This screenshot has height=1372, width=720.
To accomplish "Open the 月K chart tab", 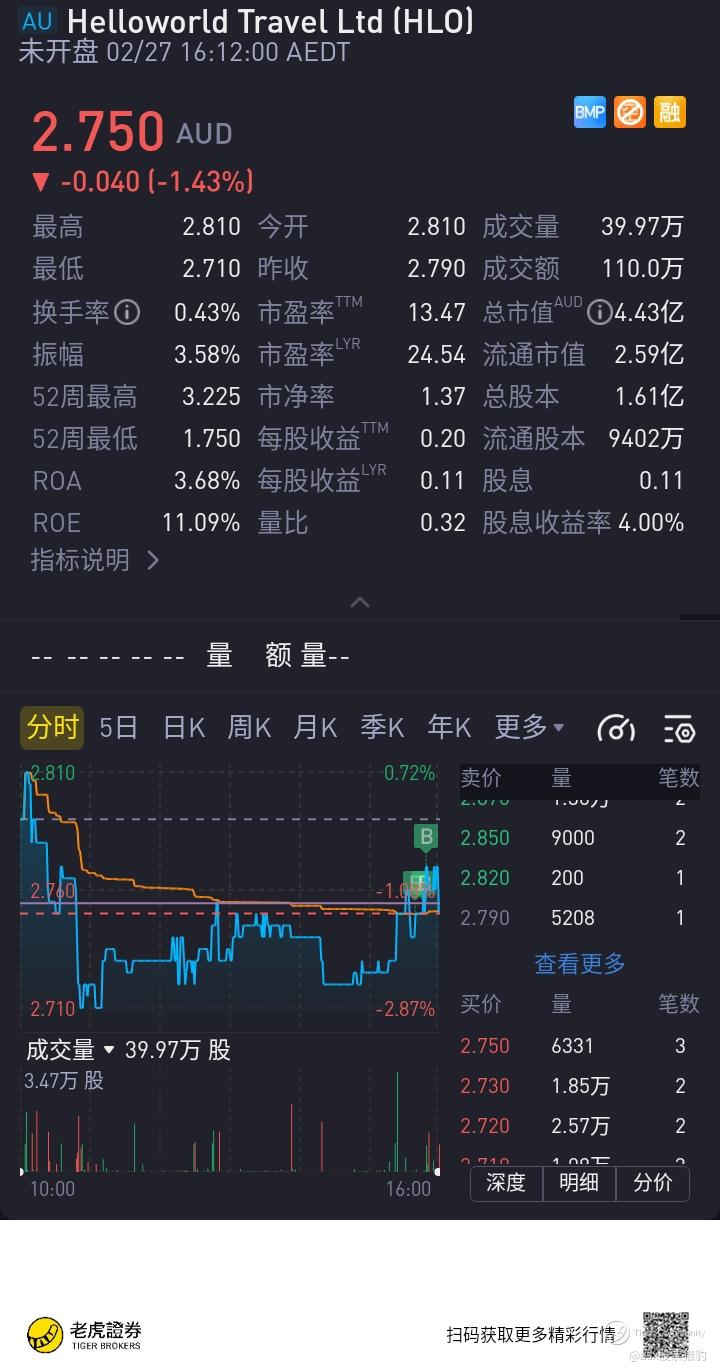I will tap(315, 727).
